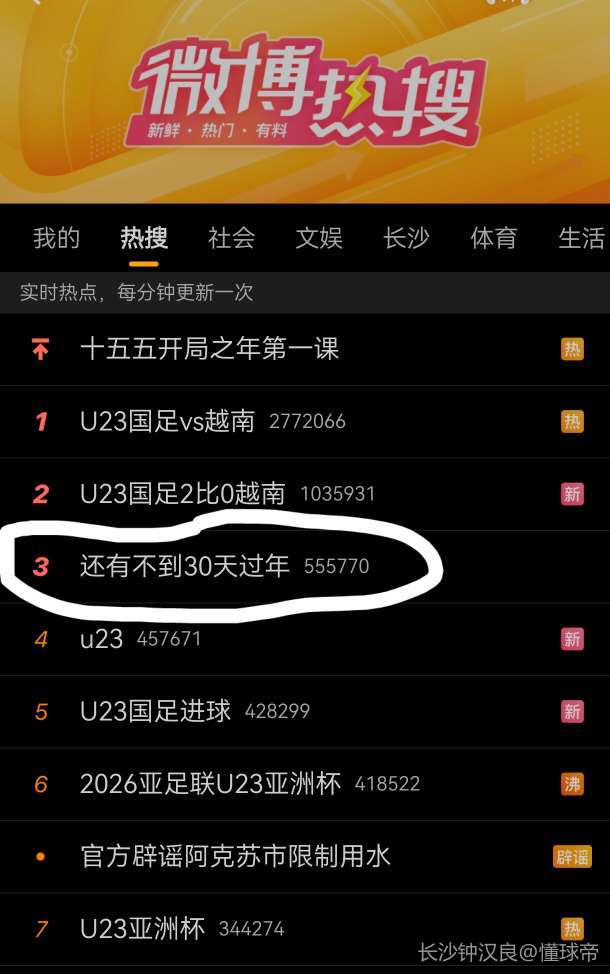View the topic U23国足2比0越南

[x=183, y=493]
